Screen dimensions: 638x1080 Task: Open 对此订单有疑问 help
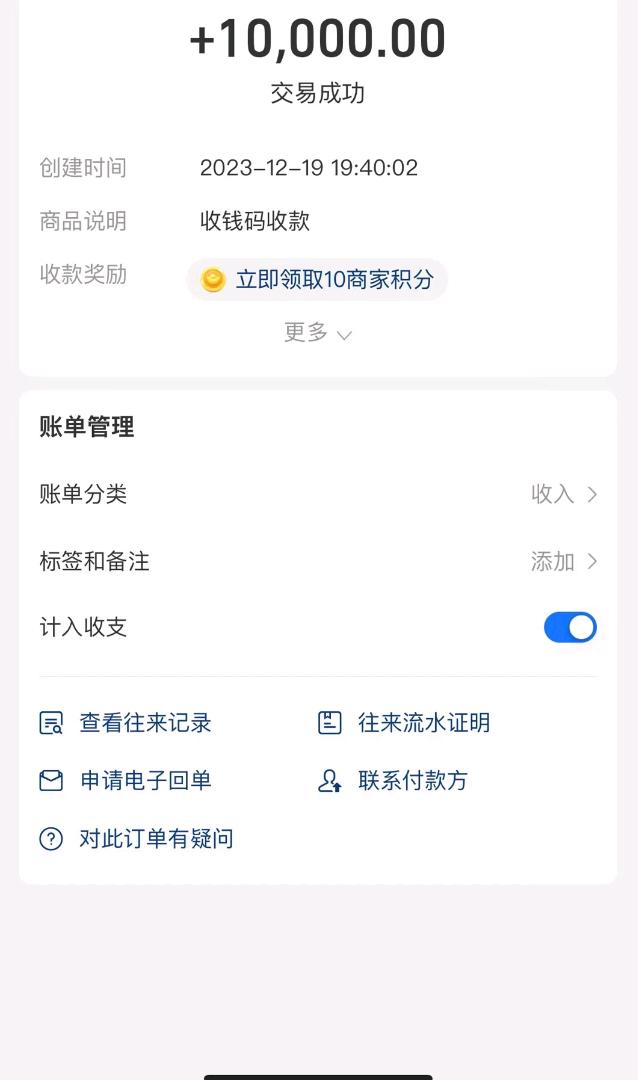pos(136,838)
